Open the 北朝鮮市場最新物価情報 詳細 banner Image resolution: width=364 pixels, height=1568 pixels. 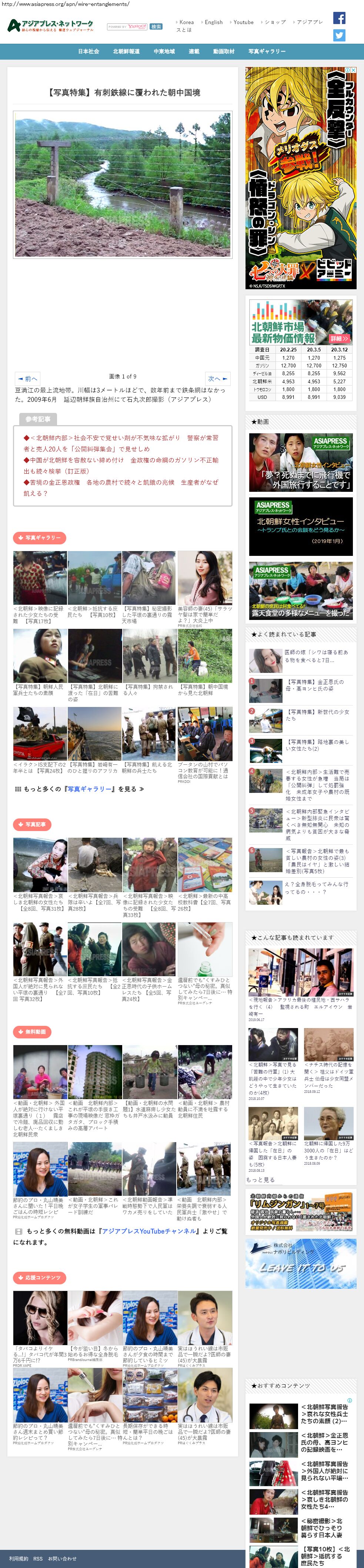[339, 338]
